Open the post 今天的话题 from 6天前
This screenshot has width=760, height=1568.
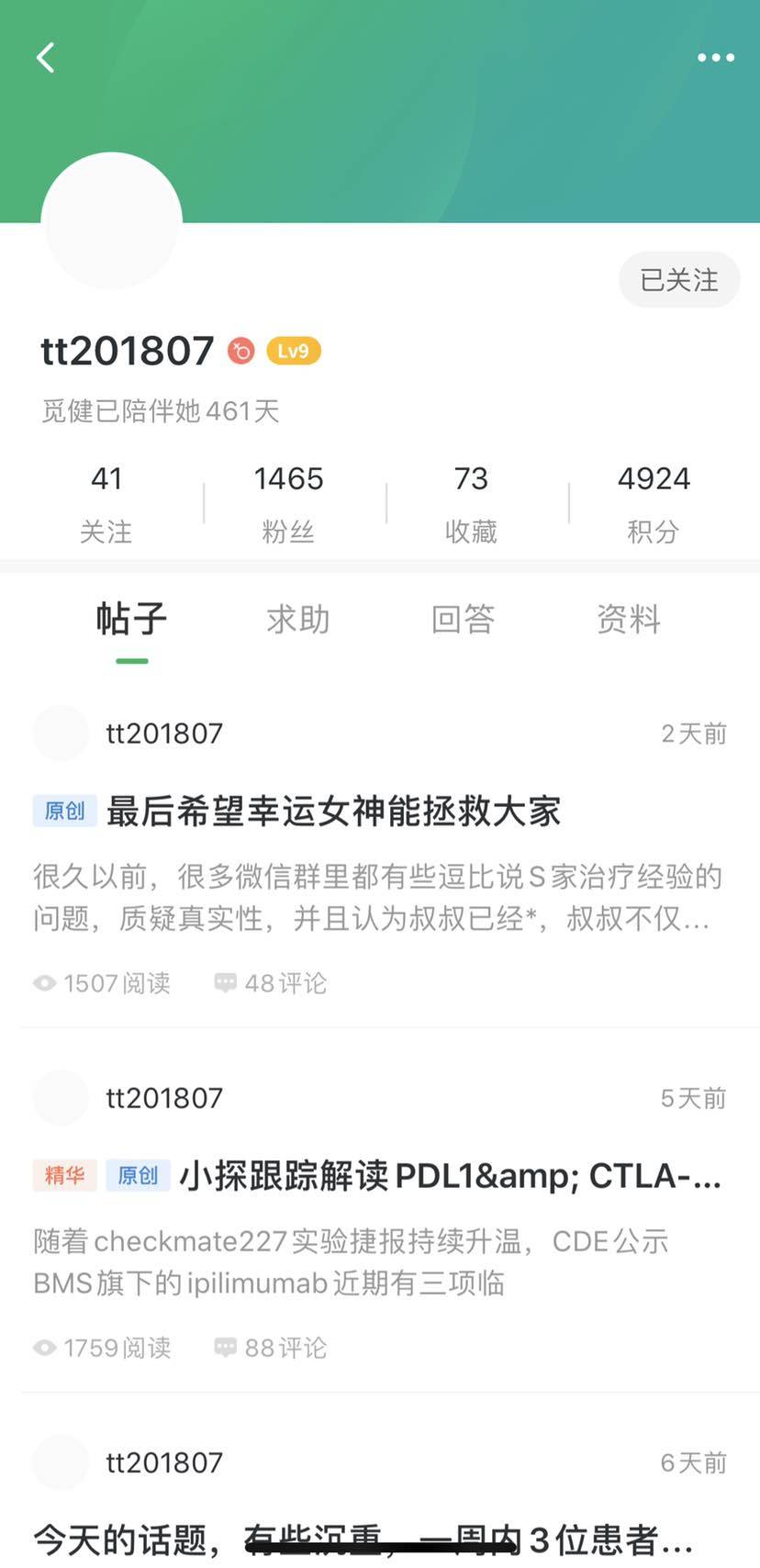363,1540
